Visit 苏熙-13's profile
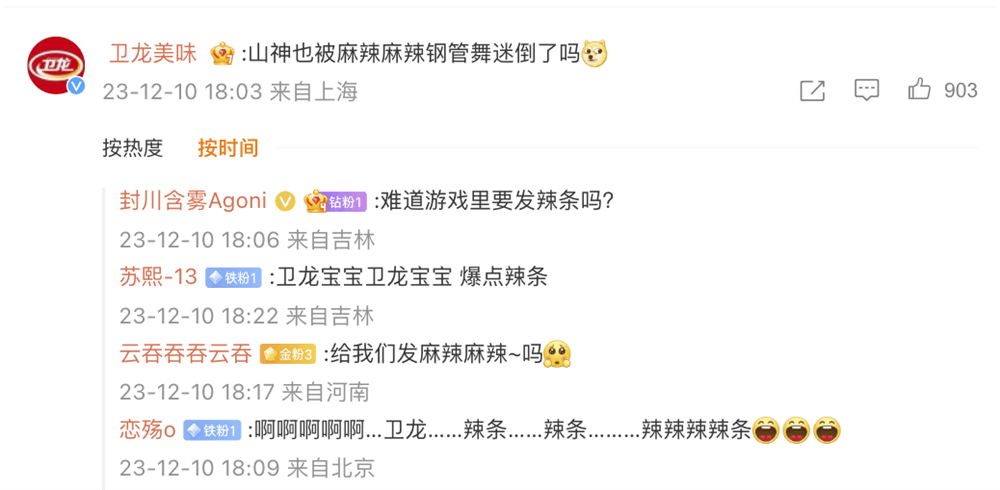 pyautogui.click(x=158, y=277)
